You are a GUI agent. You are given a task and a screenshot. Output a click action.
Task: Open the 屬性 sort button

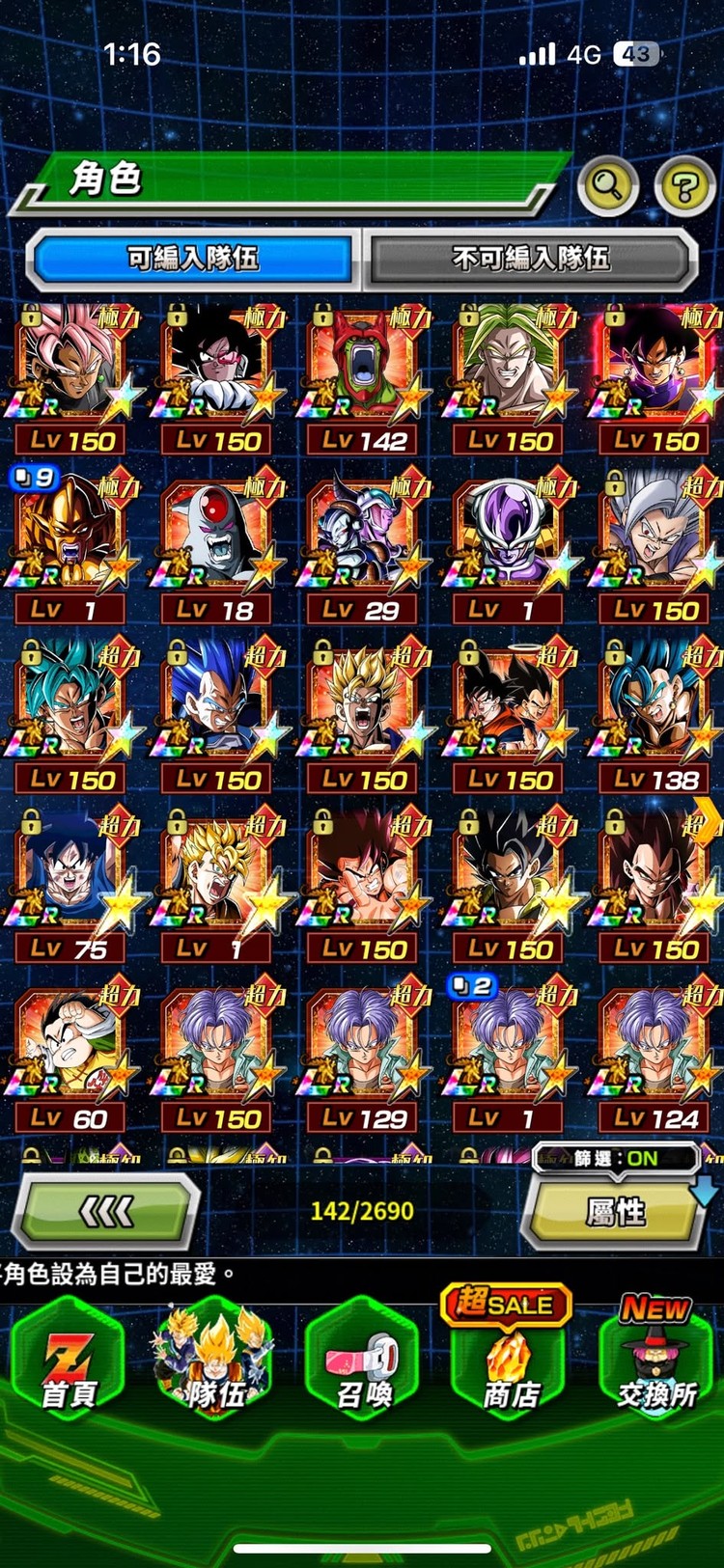(615, 1211)
